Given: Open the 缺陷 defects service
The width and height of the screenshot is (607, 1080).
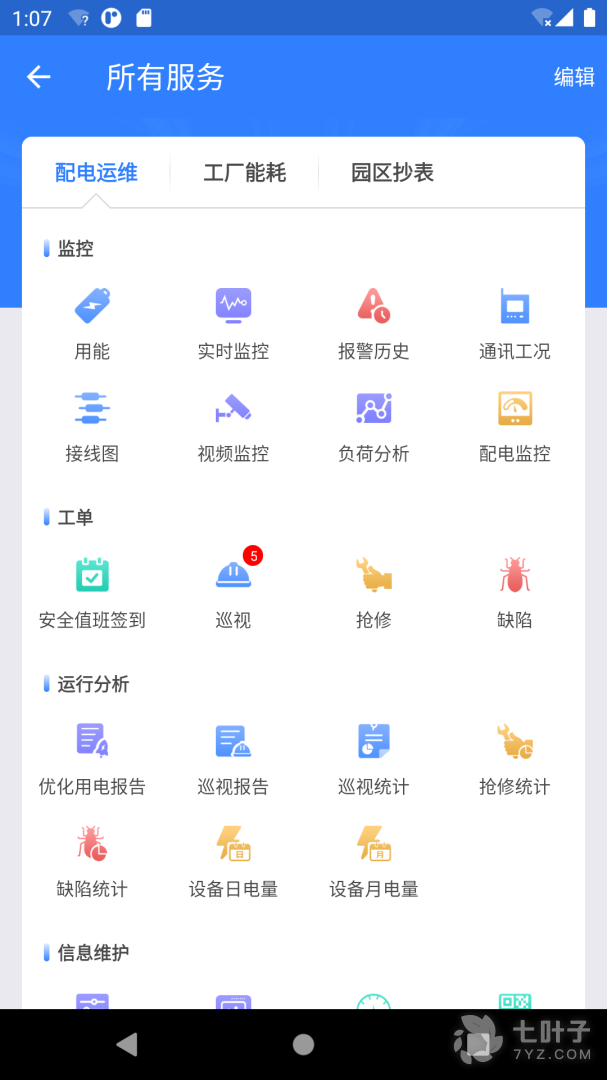Looking at the screenshot, I should tap(514, 592).
